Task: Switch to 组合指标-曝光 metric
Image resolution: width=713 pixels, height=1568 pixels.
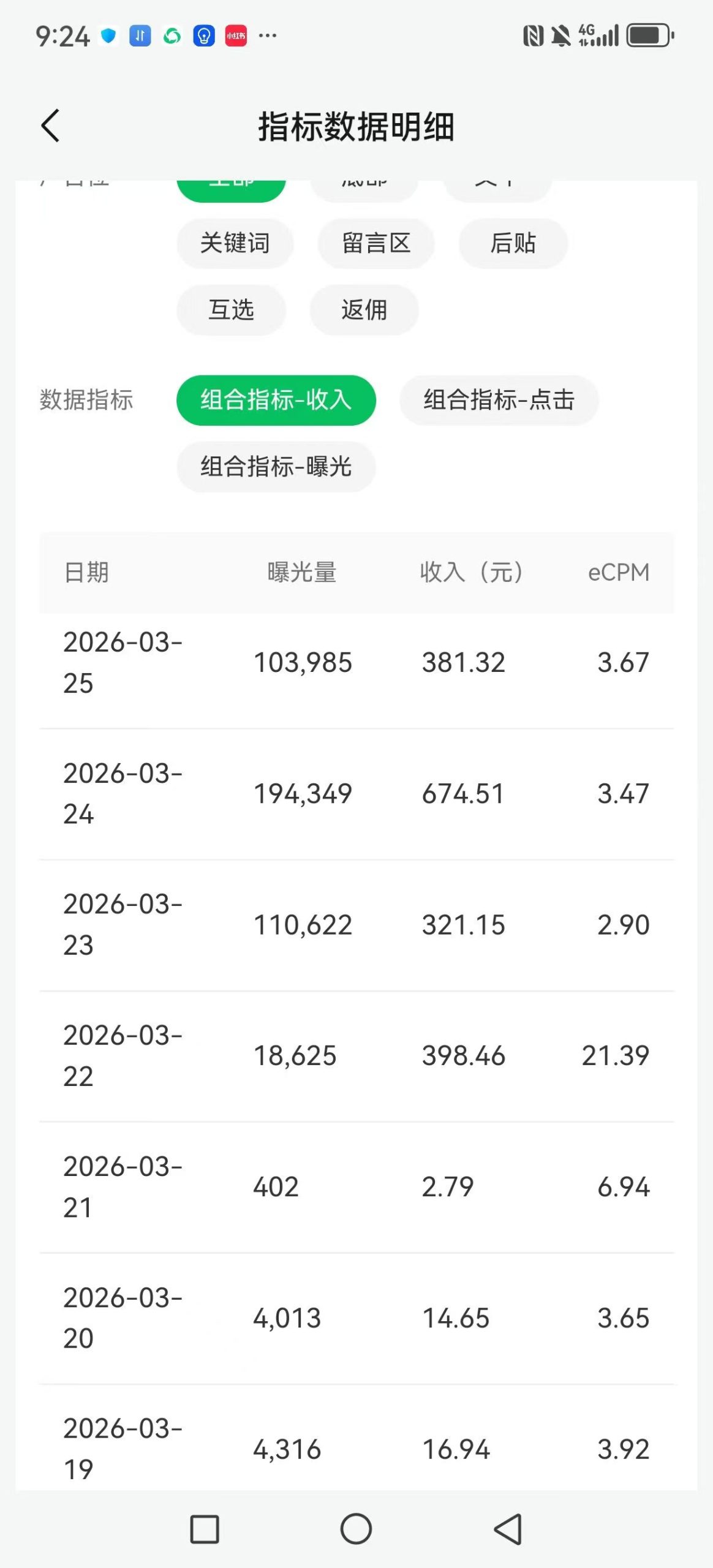Action: 276,467
